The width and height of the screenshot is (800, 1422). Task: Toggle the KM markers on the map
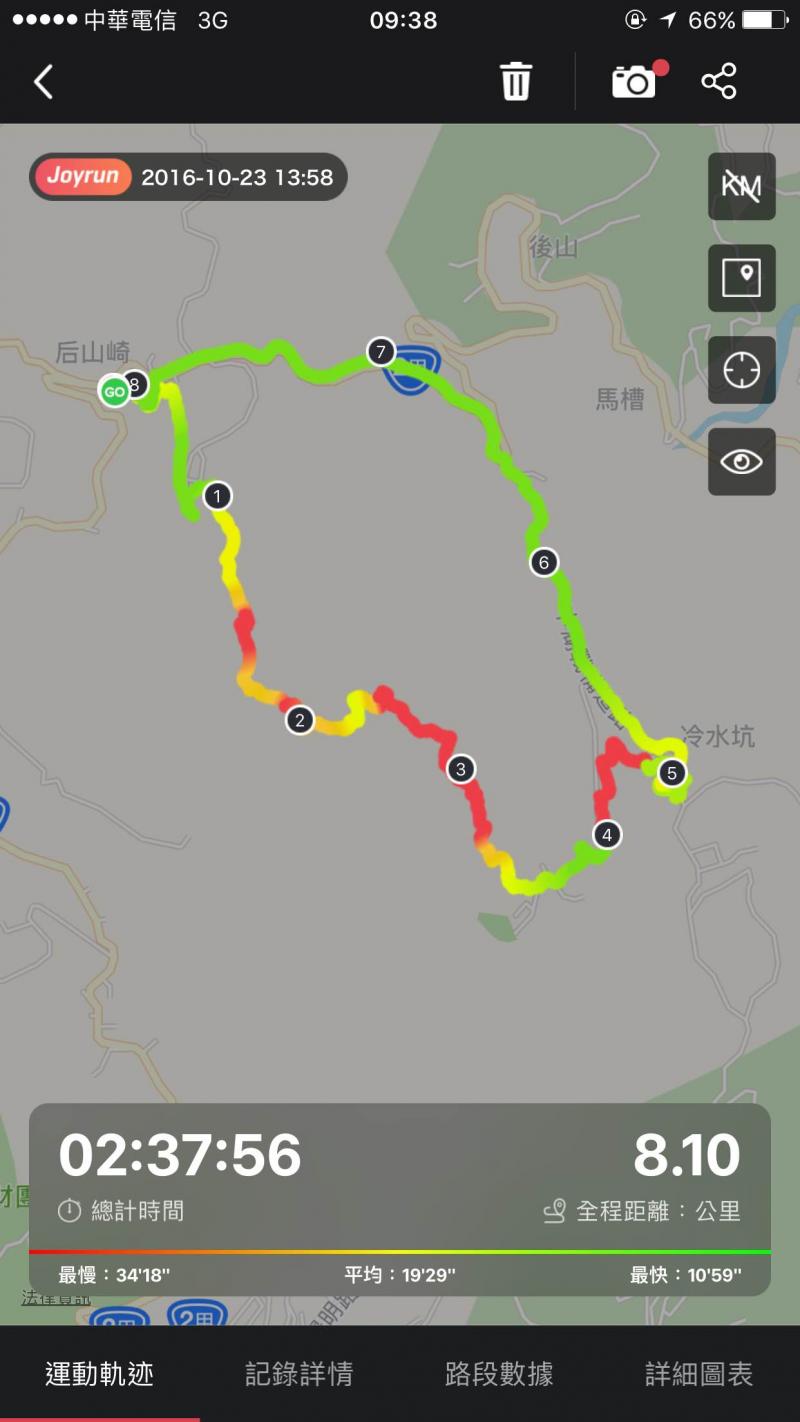(x=741, y=186)
